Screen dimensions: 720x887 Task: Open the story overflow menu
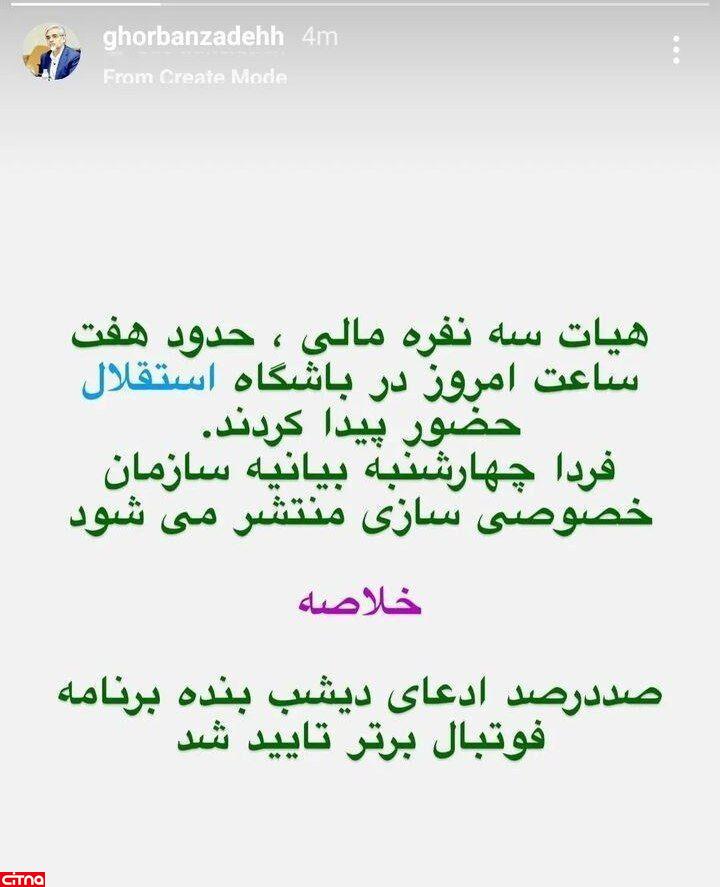tap(677, 50)
